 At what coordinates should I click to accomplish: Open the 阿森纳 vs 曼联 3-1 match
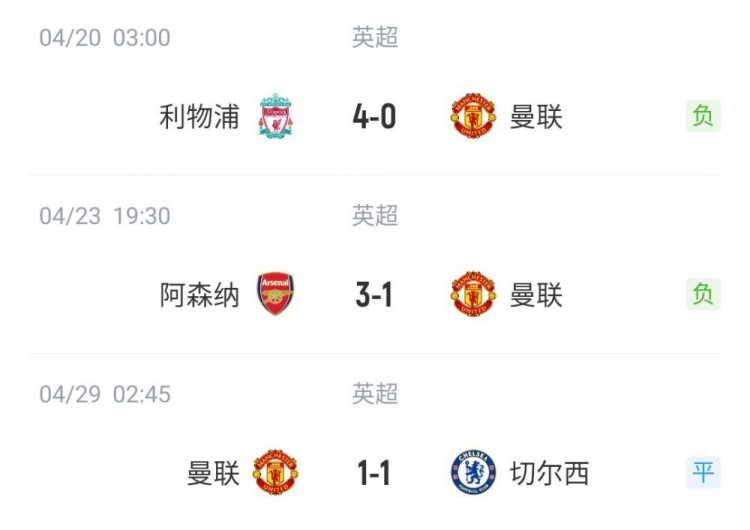coord(374,295)
